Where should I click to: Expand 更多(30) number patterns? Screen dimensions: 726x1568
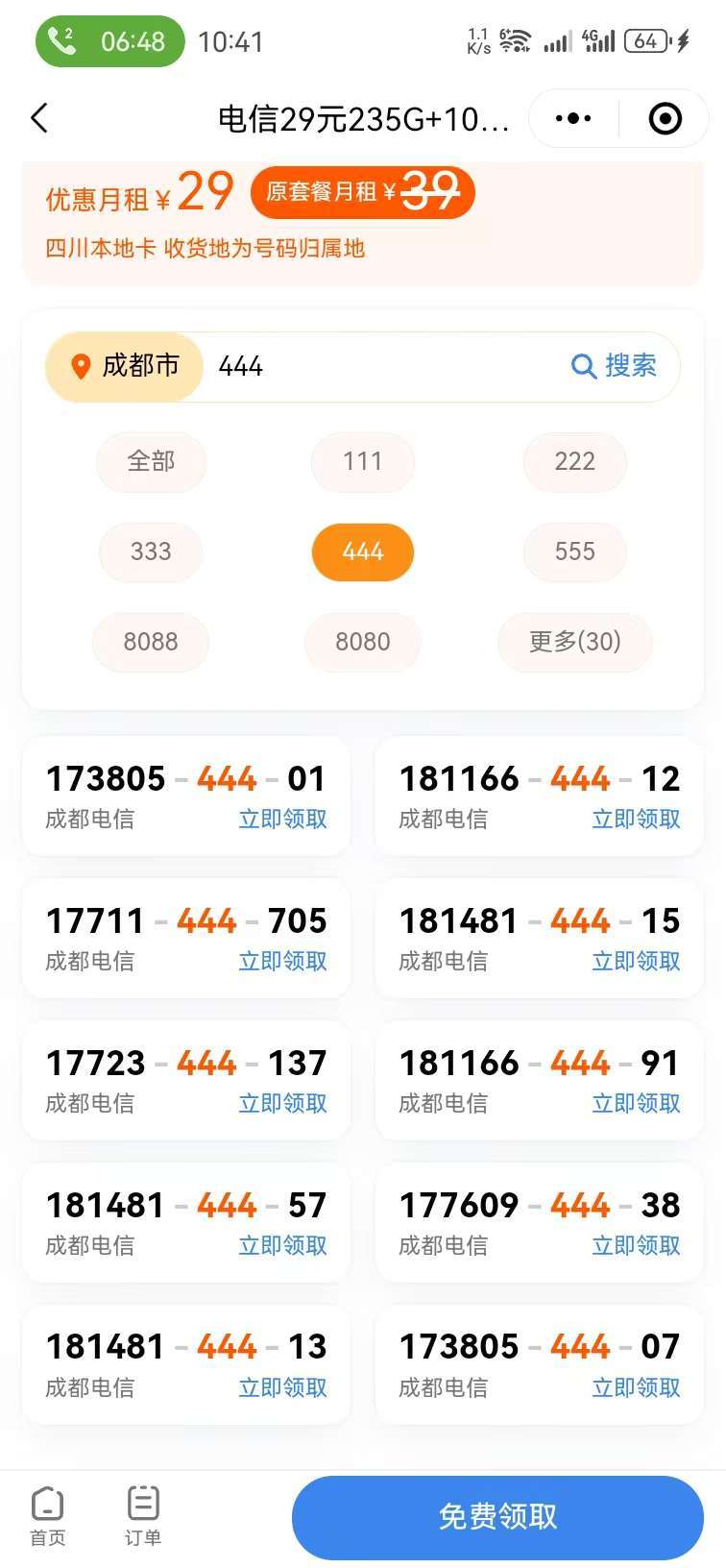[575, 642]
